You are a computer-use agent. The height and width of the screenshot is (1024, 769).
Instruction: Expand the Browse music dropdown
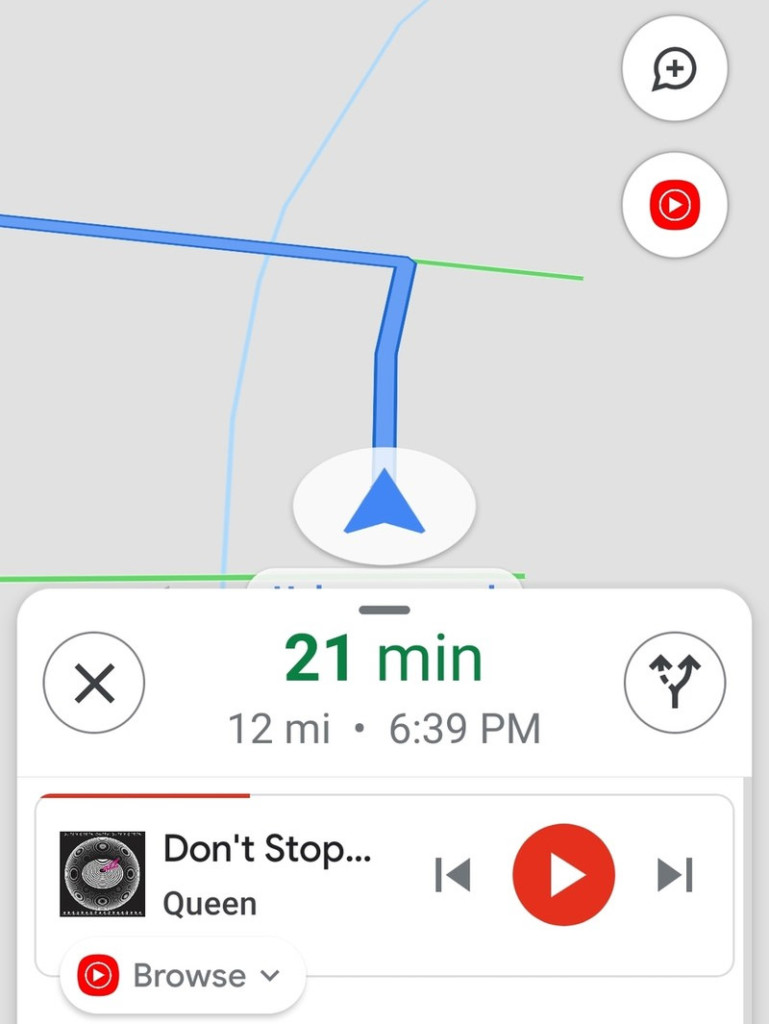point(182,975)
